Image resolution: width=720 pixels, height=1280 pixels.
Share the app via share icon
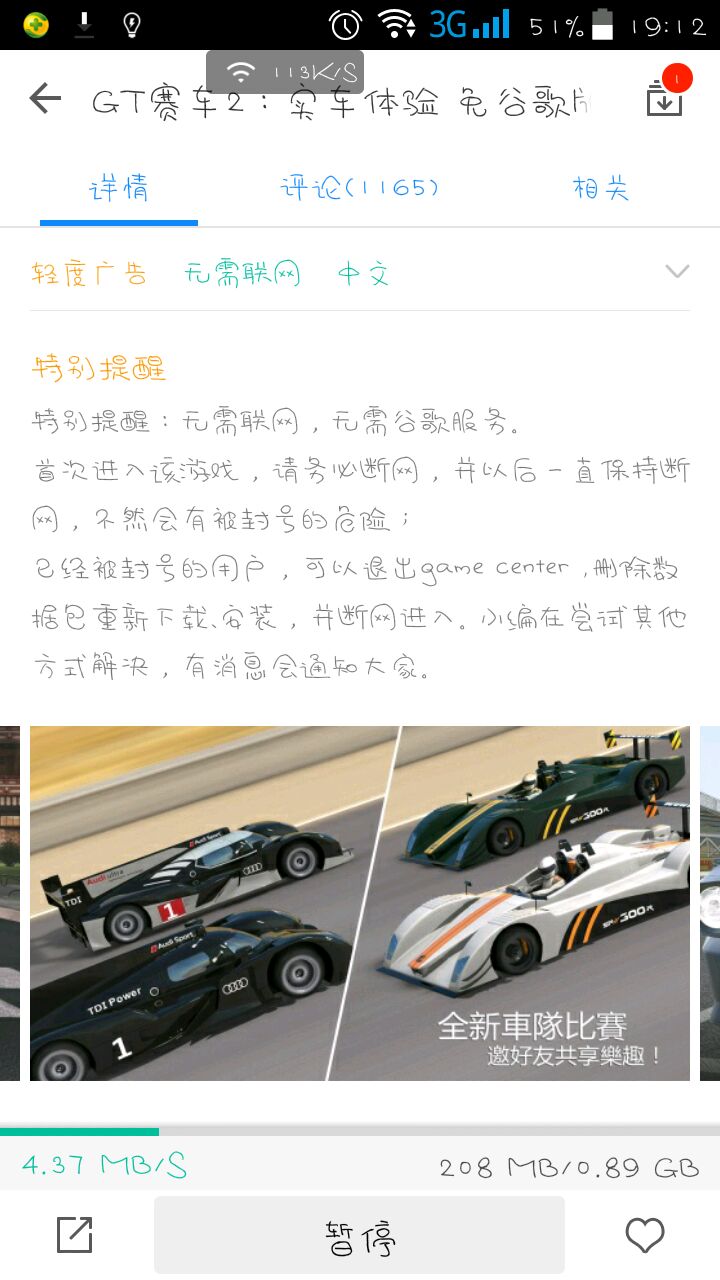75,1235
